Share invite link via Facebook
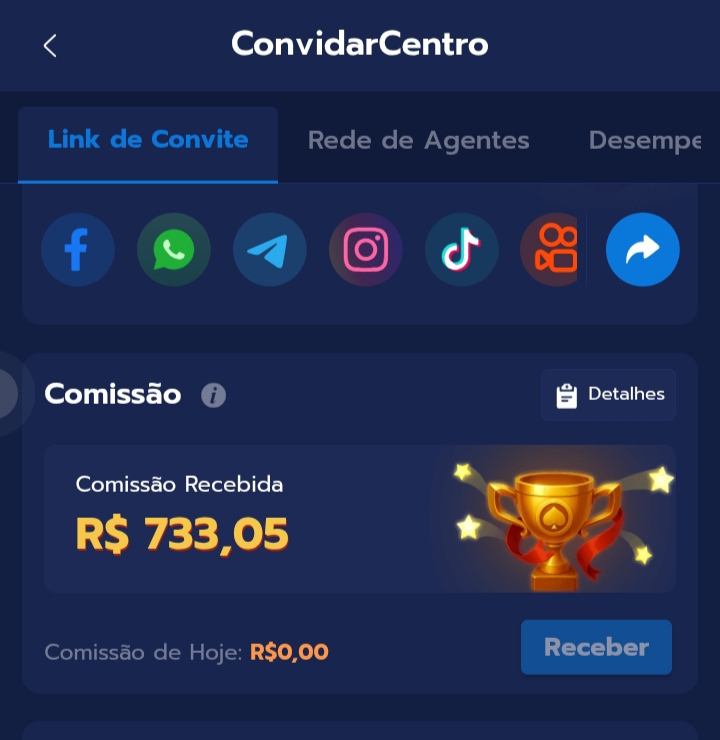720x740 pixels. click(x=78, y=250)
